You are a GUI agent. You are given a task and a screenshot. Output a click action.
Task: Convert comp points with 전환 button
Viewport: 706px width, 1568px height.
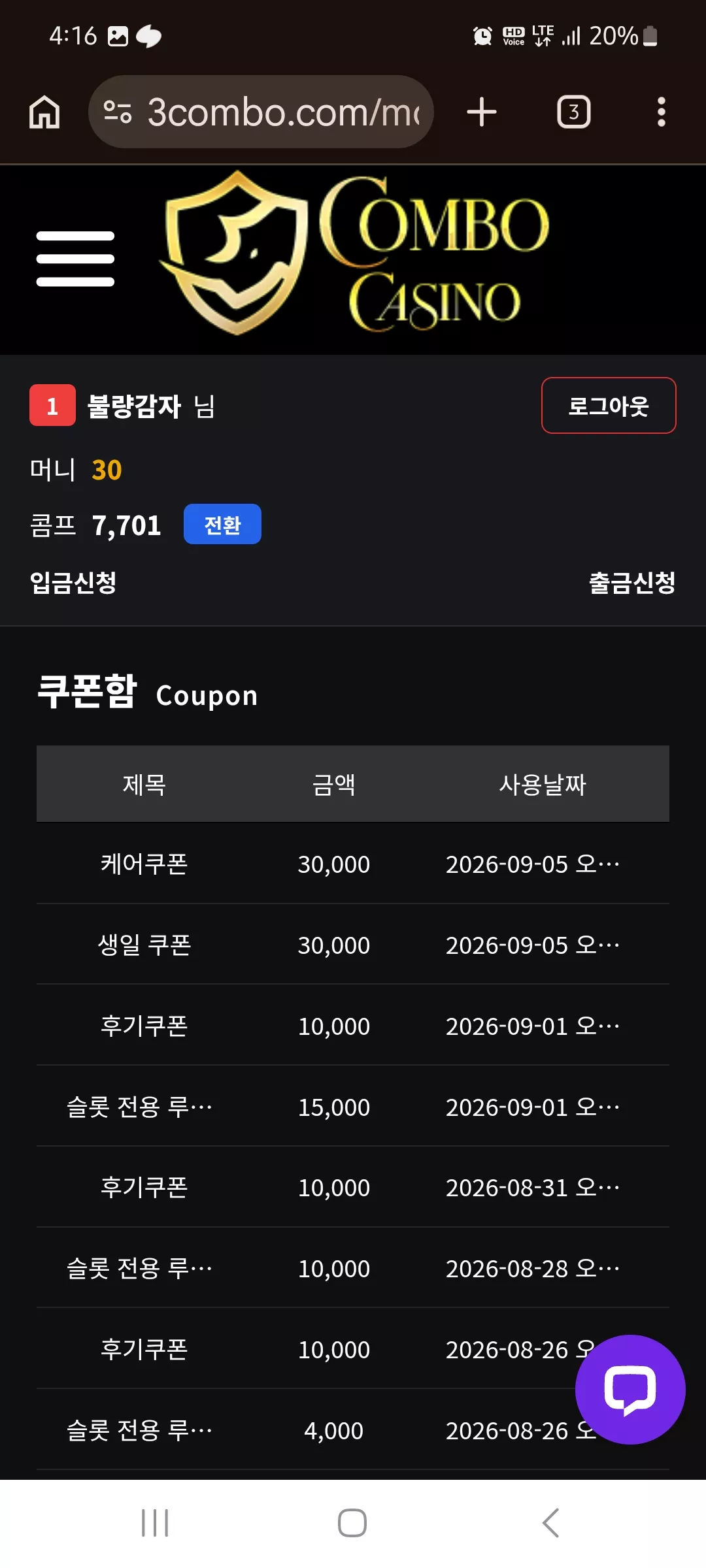point(222,525)
